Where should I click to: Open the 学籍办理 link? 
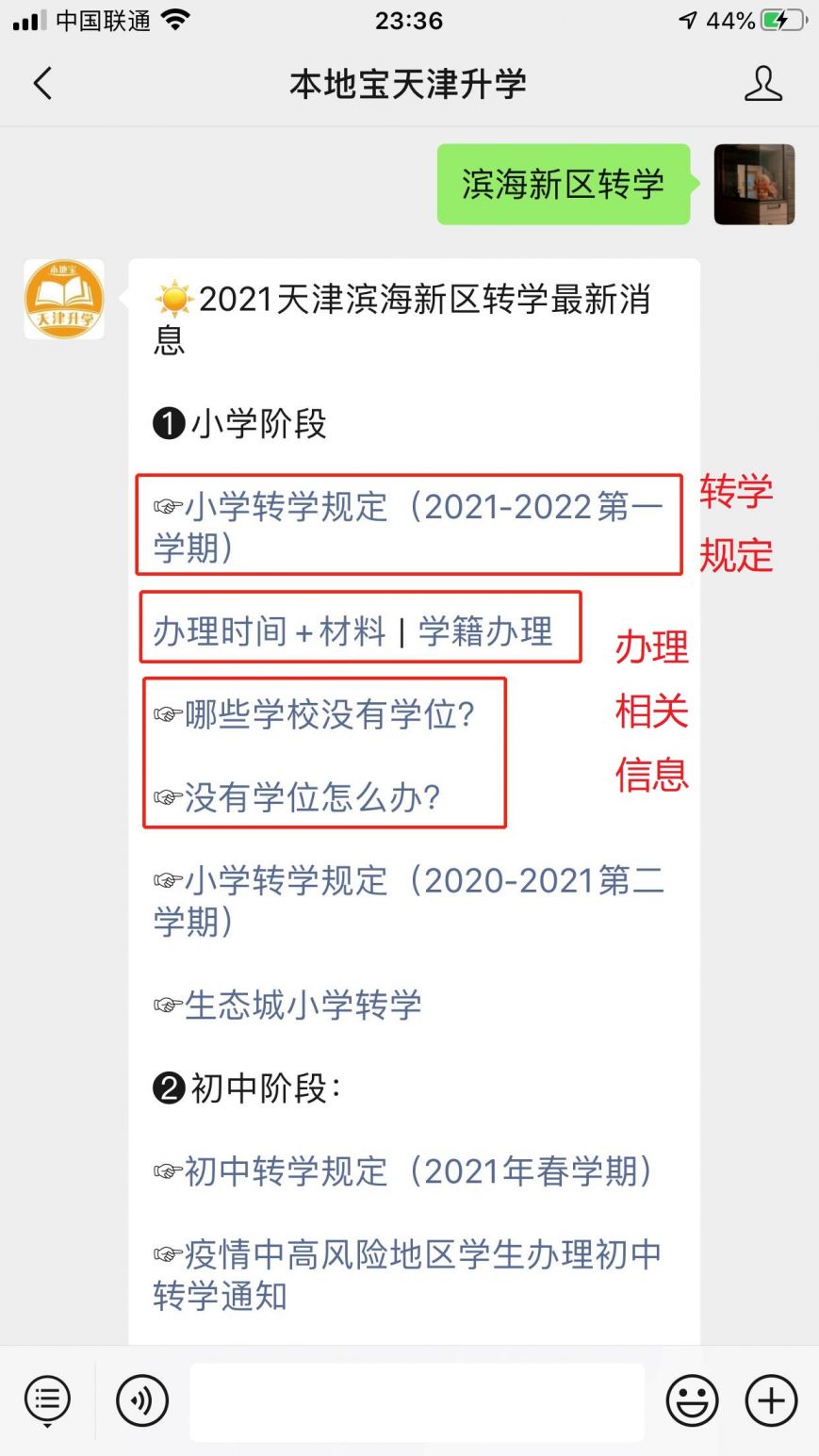[x=485, y=631]
